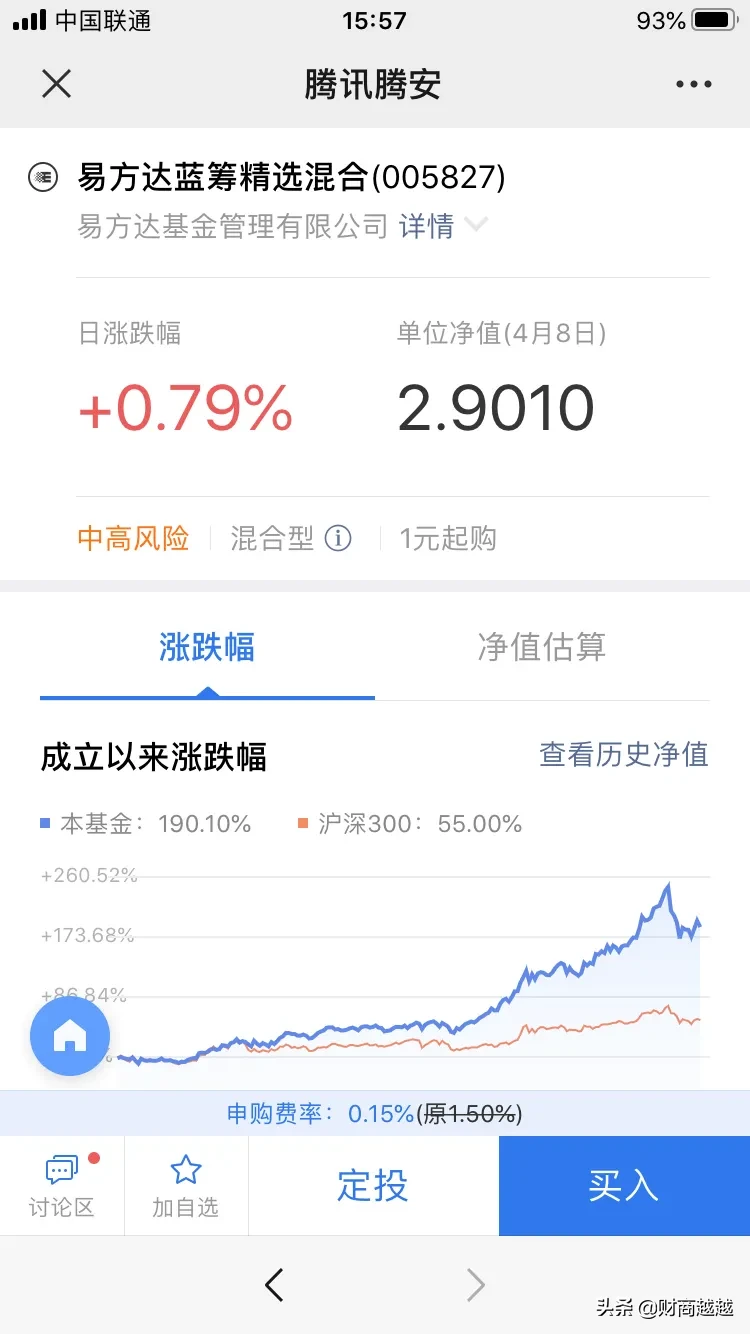The width and height of the screenshot is (750, 1334).
Task: Add fund to 加自选 watchlist
Action: 186,1186
